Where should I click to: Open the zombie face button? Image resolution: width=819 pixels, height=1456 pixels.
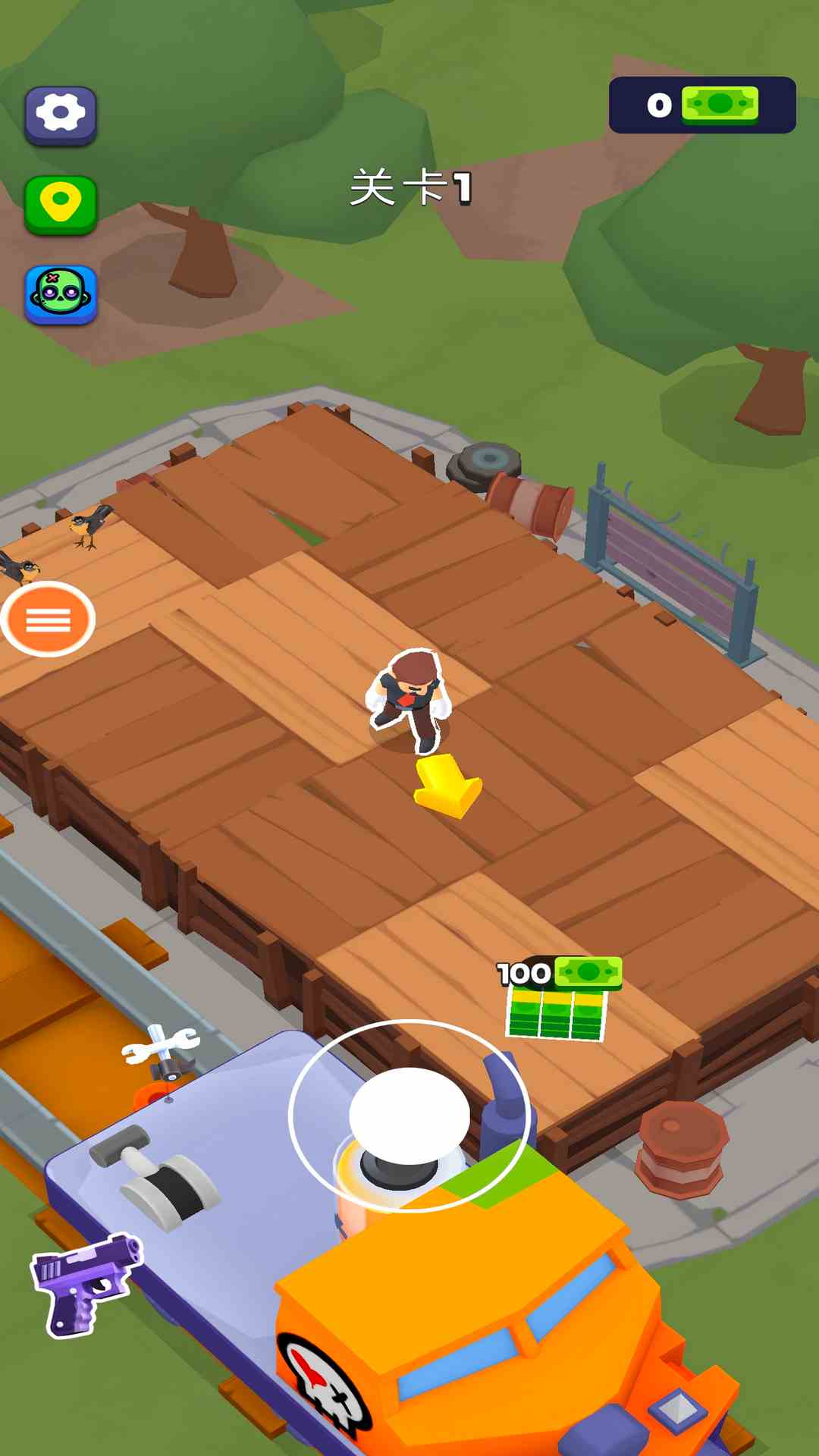[x=61, y=293]
